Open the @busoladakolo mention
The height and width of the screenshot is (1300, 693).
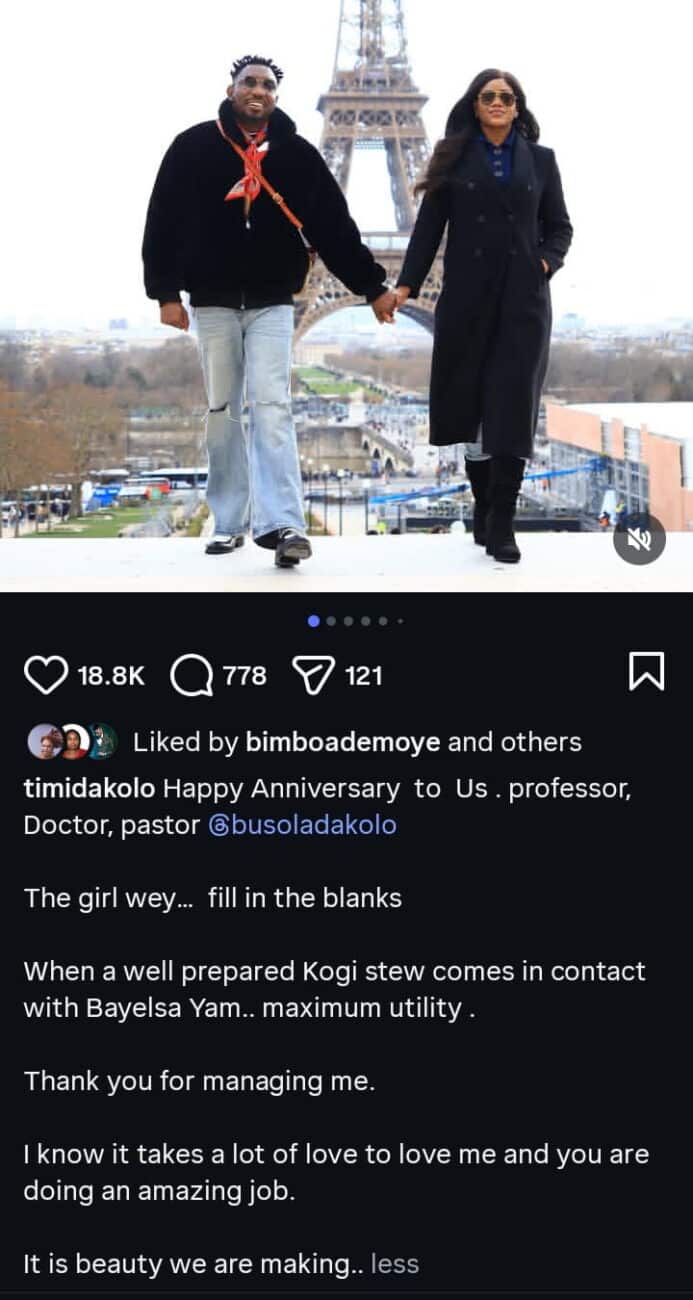(x=301, y=825)
